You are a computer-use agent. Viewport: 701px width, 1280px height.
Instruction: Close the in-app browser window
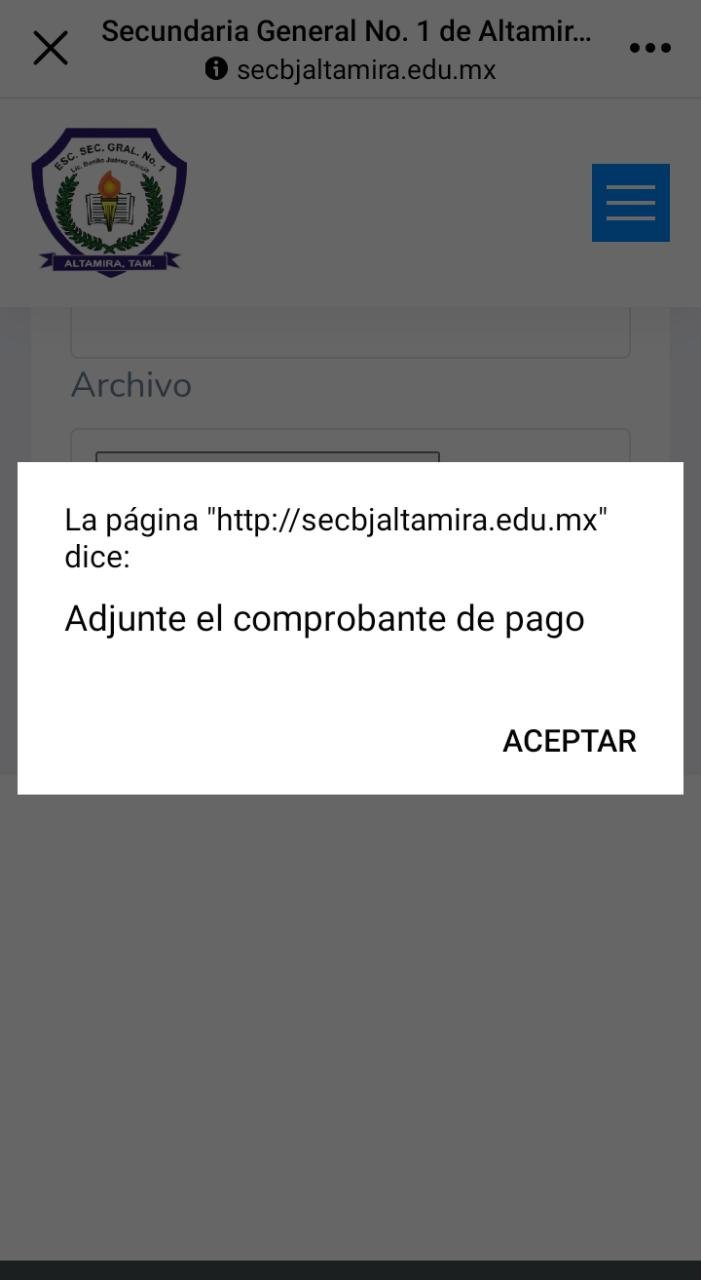pyautogui.click(x=50, y=48)
